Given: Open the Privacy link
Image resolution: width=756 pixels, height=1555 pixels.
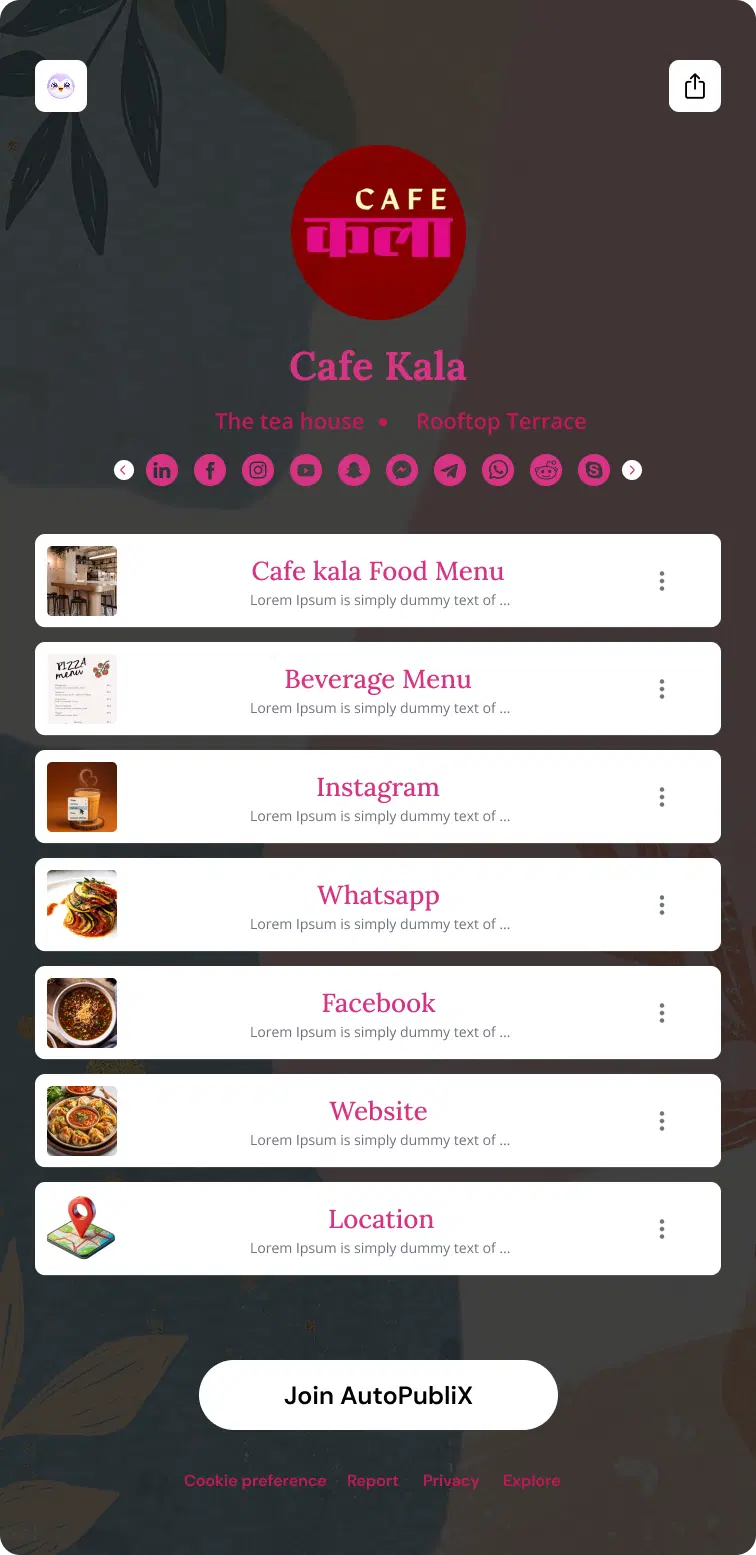Looking at the screenshot, I should tap(451, 1481).
